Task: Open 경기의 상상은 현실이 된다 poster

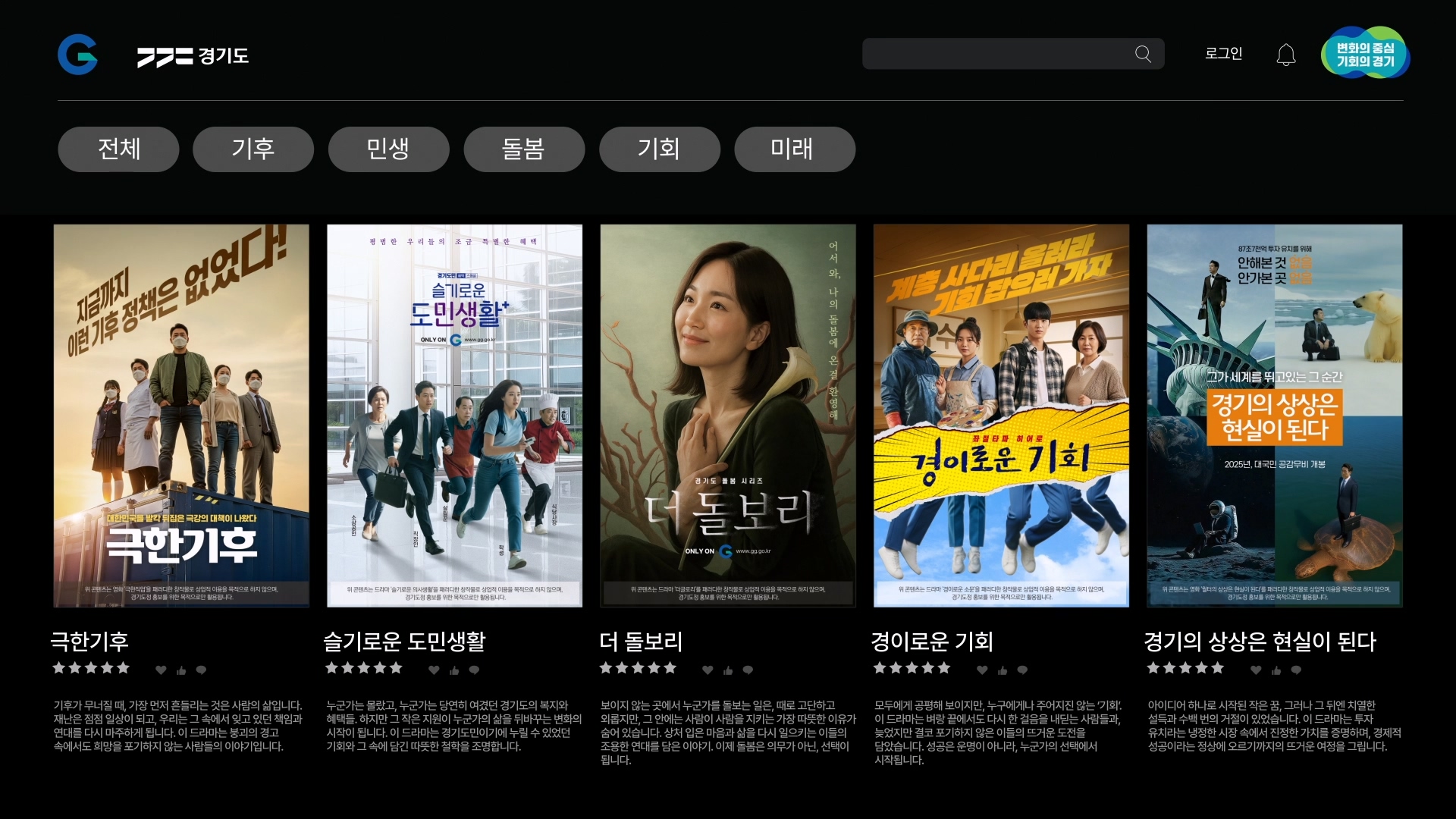Action: pyautogui.click(x=1274, y=415)
